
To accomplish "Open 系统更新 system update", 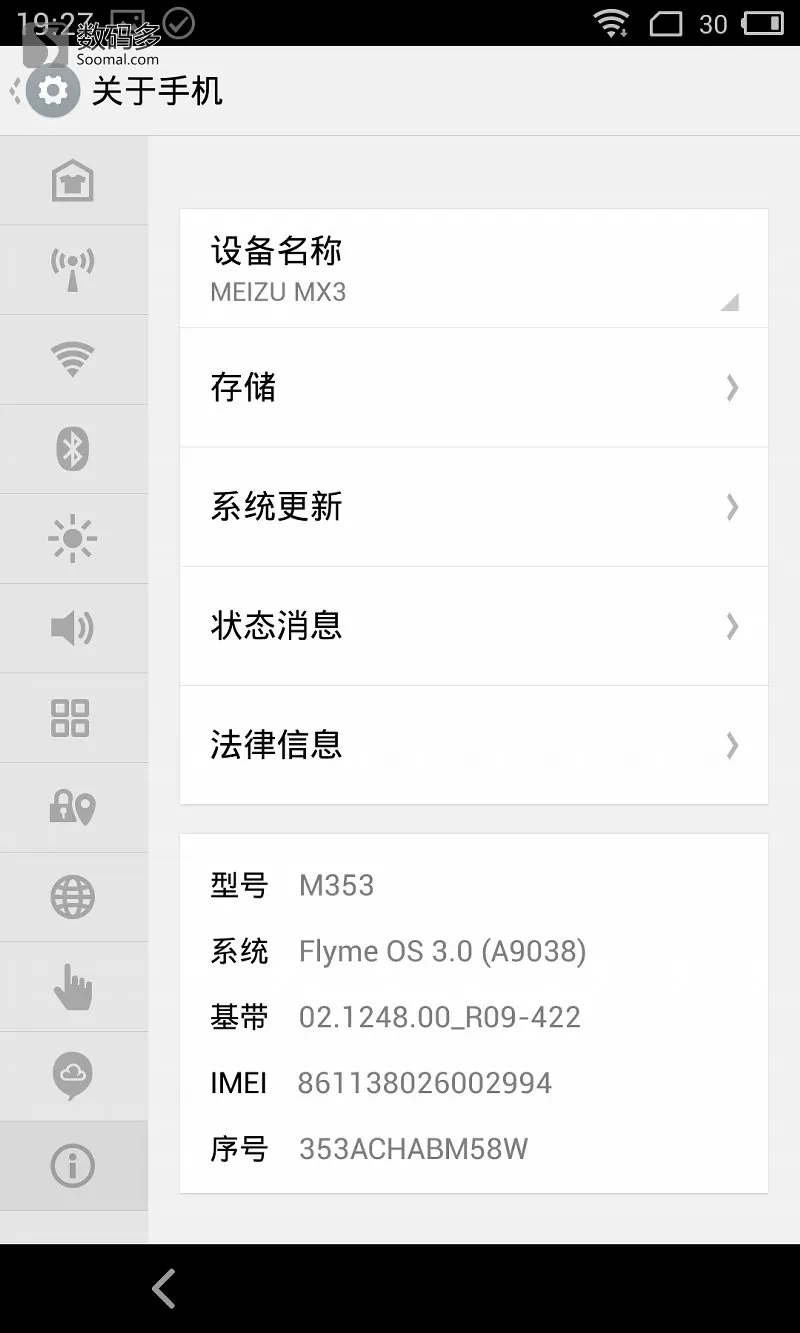I will click(x=474, y=506).
